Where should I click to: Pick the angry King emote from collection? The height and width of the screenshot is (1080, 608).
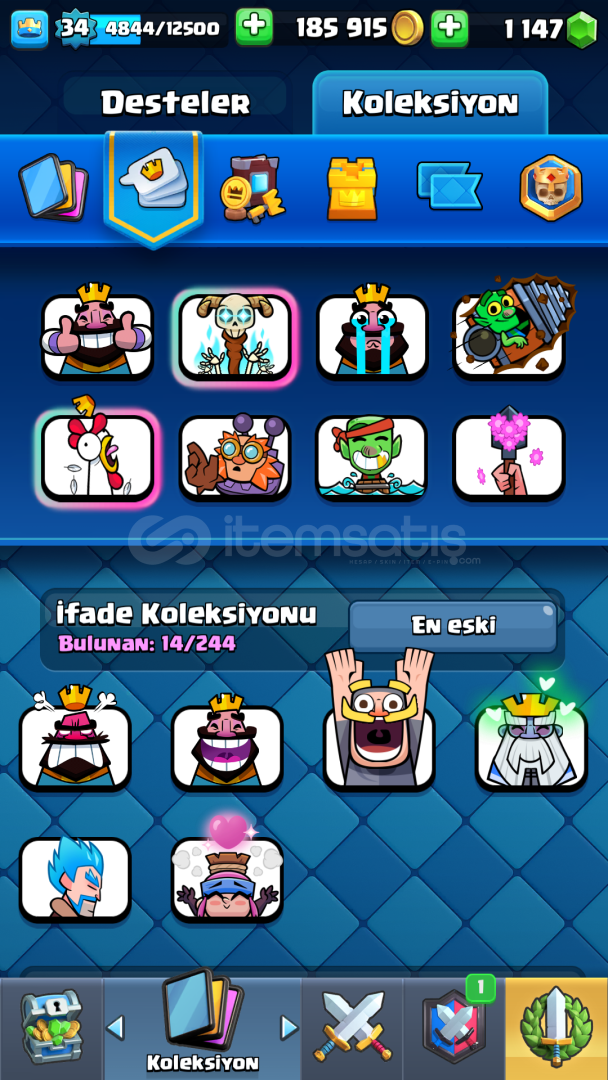(x=75, y=740)
